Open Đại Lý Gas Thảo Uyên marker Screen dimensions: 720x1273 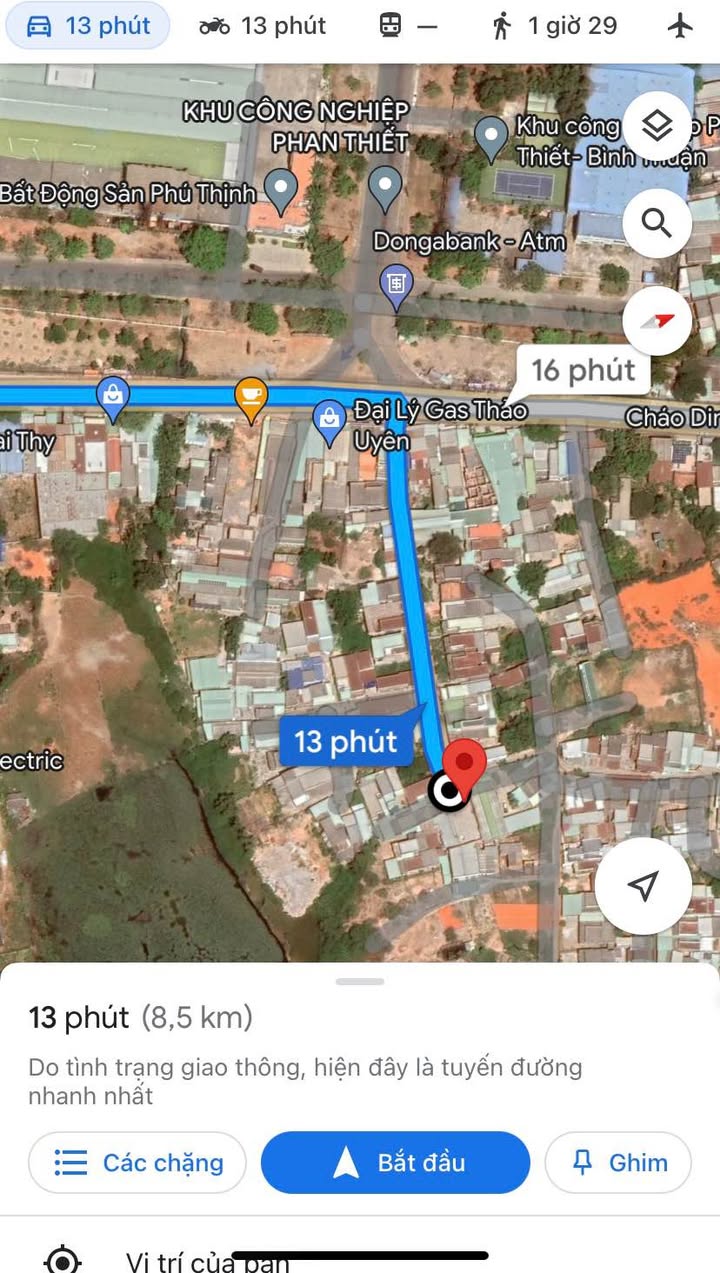pos(330,420)
